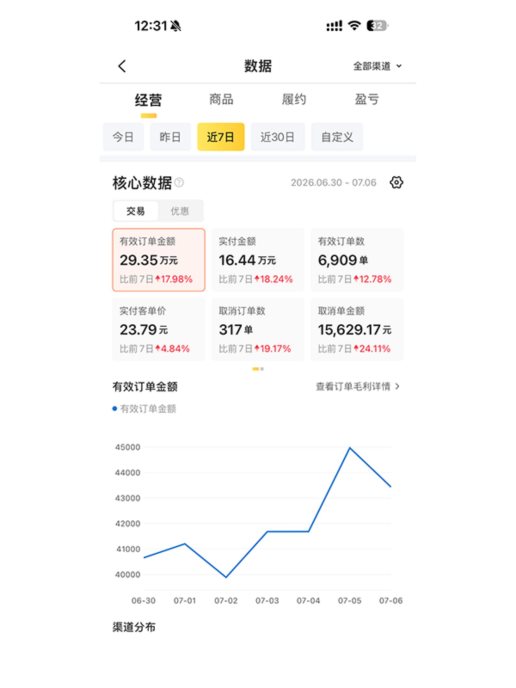Select the 实付金额 metric card

coord(258,260)
